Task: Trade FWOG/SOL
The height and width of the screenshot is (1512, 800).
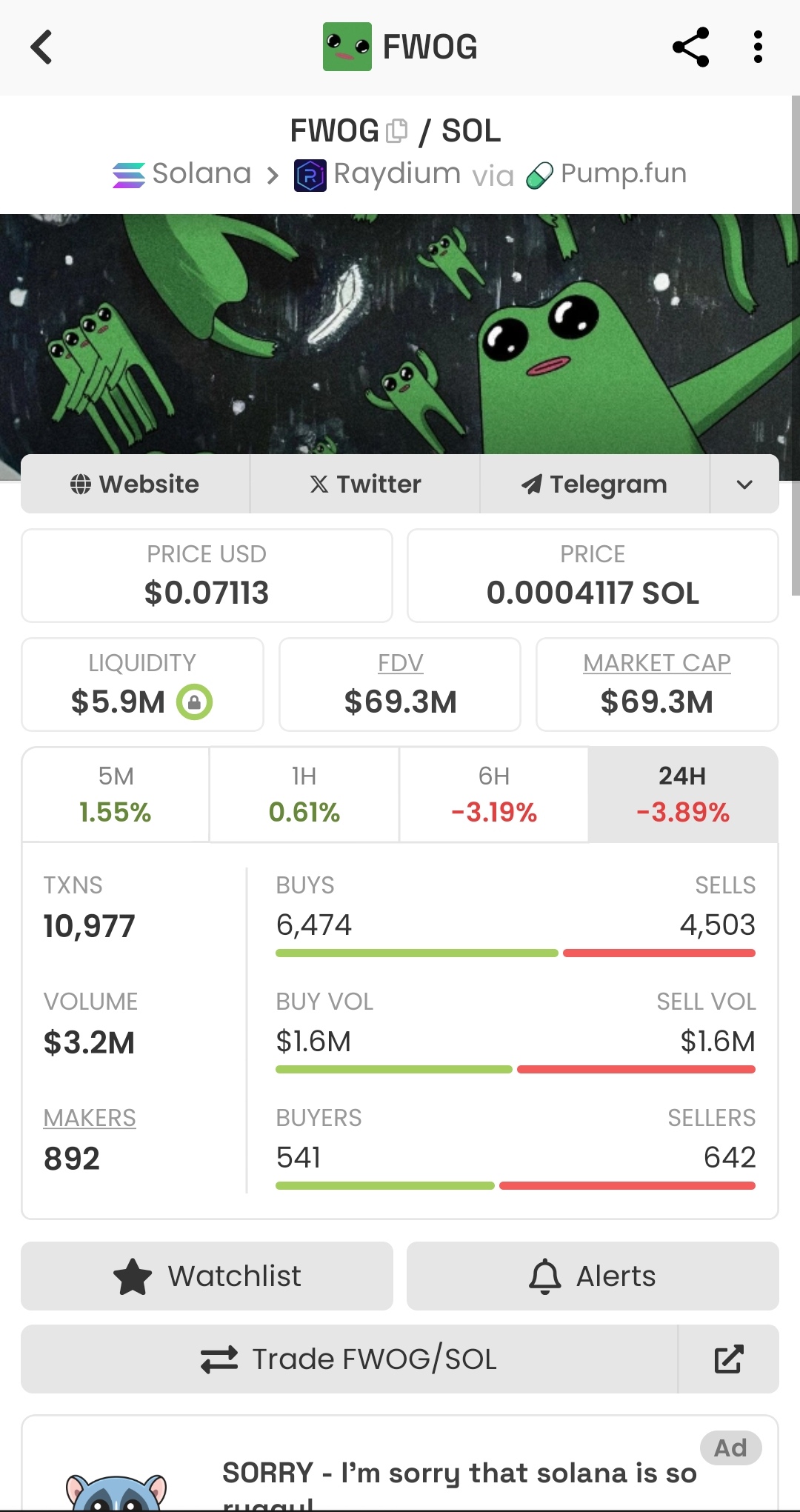Action: (349, 1359)
